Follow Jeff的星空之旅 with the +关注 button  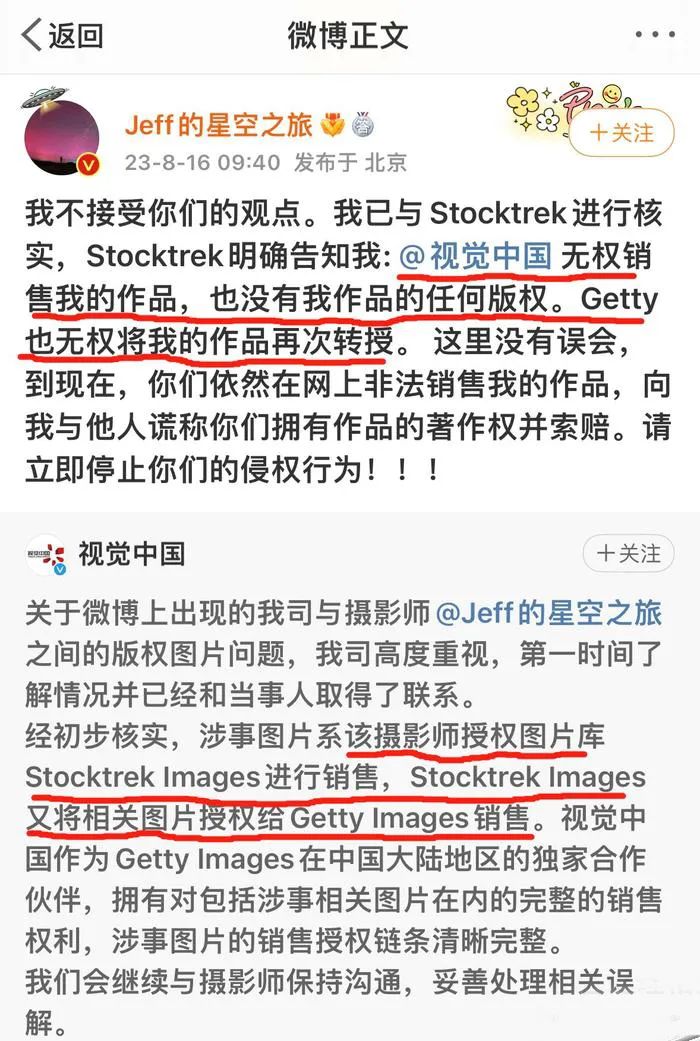click(x=622, y=132)
